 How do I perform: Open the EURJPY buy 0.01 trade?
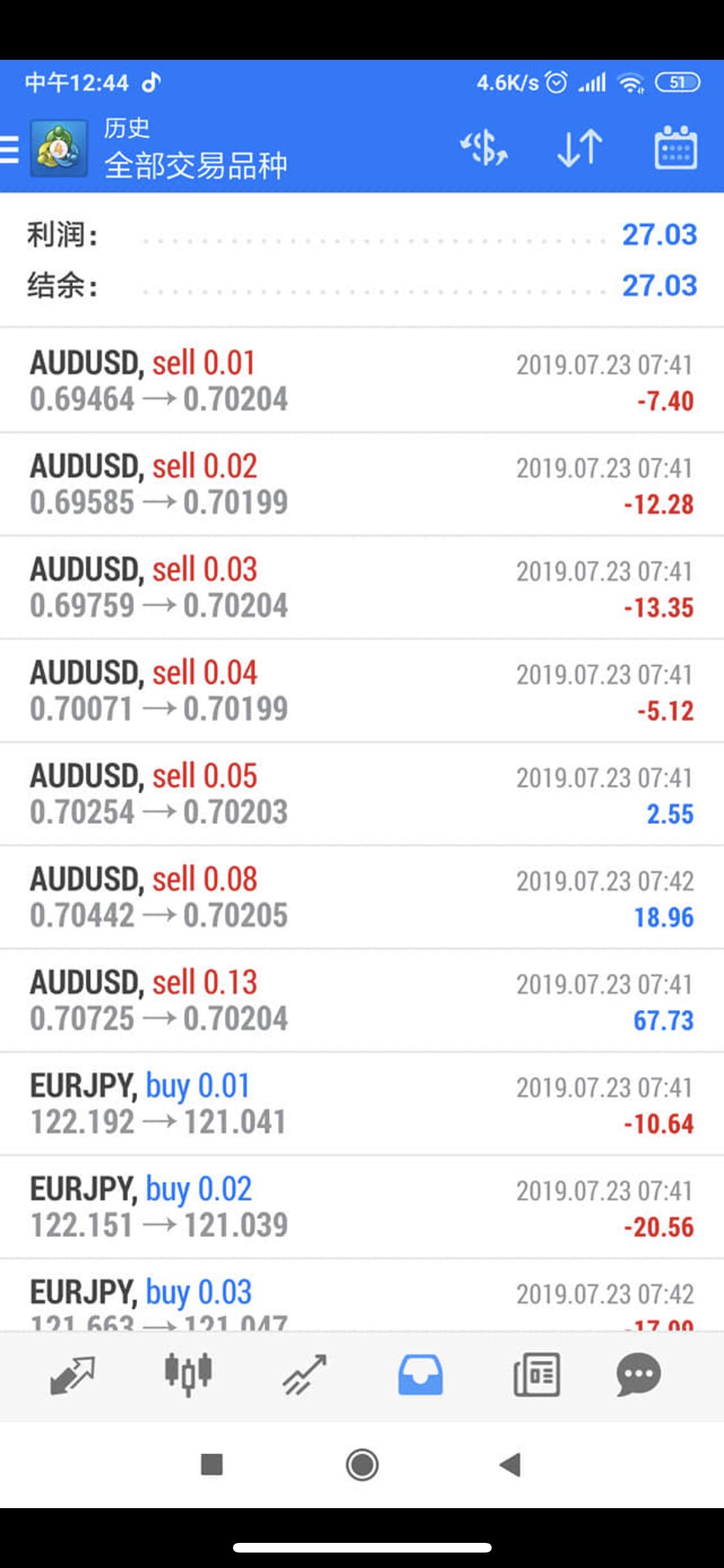pyautogui.click(x=362, y=1104)
